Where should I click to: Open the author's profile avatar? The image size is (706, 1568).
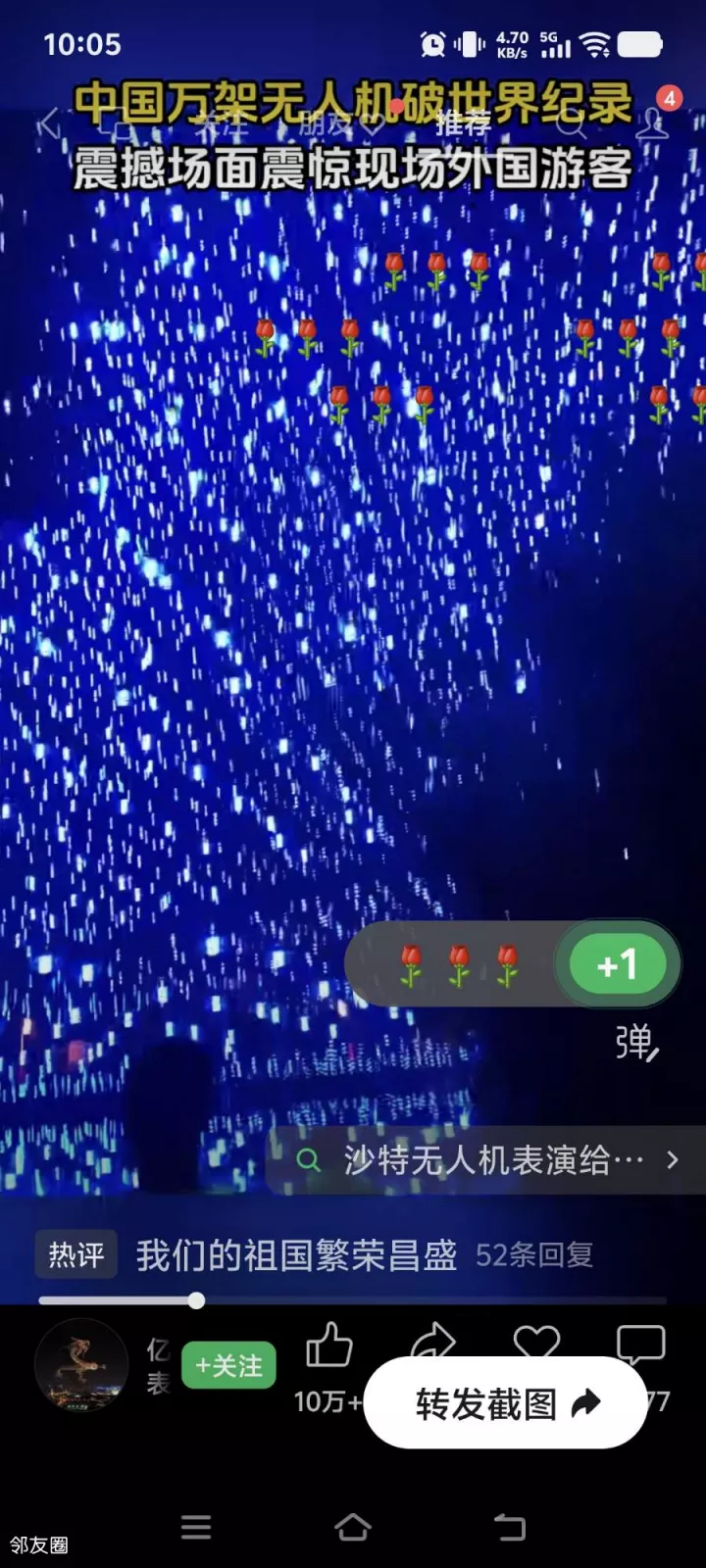81,1365
